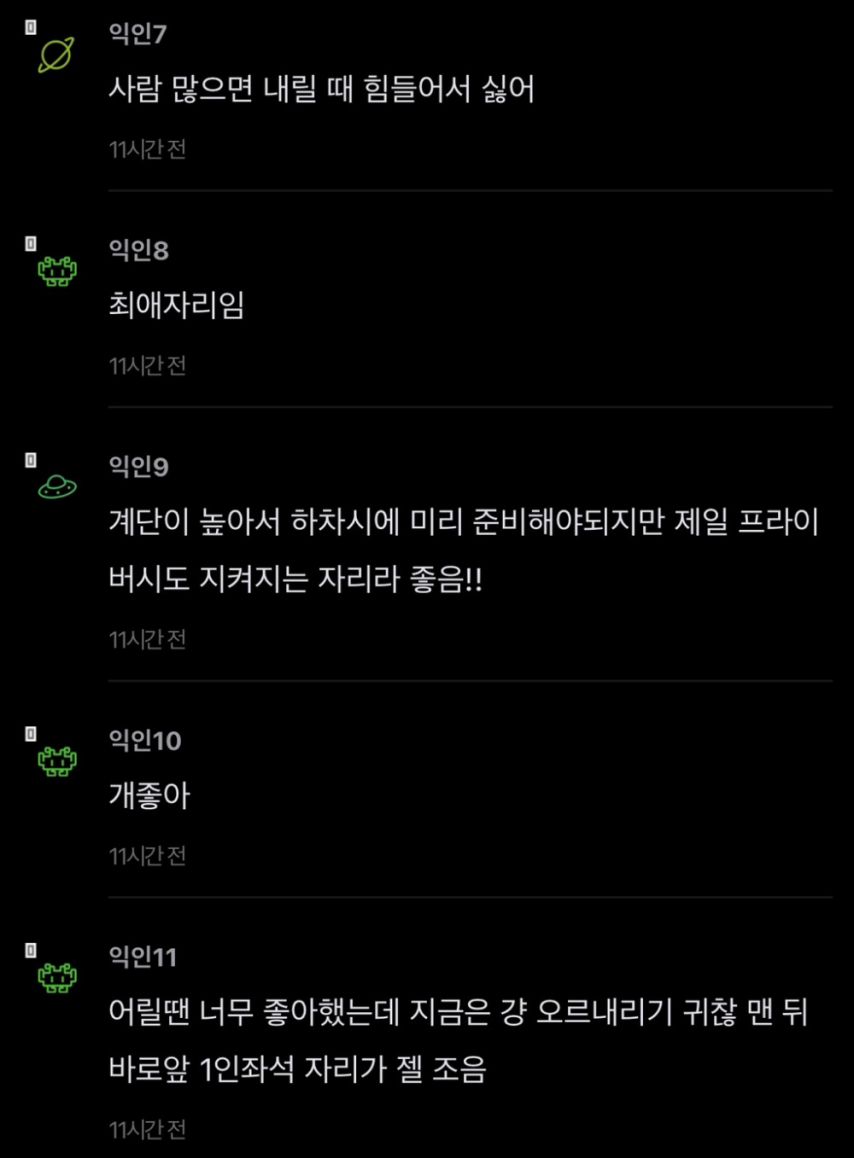Viewport: 854px width, 1158px height.
Task: Open the comment by 익인7
Action: [321, 90]
